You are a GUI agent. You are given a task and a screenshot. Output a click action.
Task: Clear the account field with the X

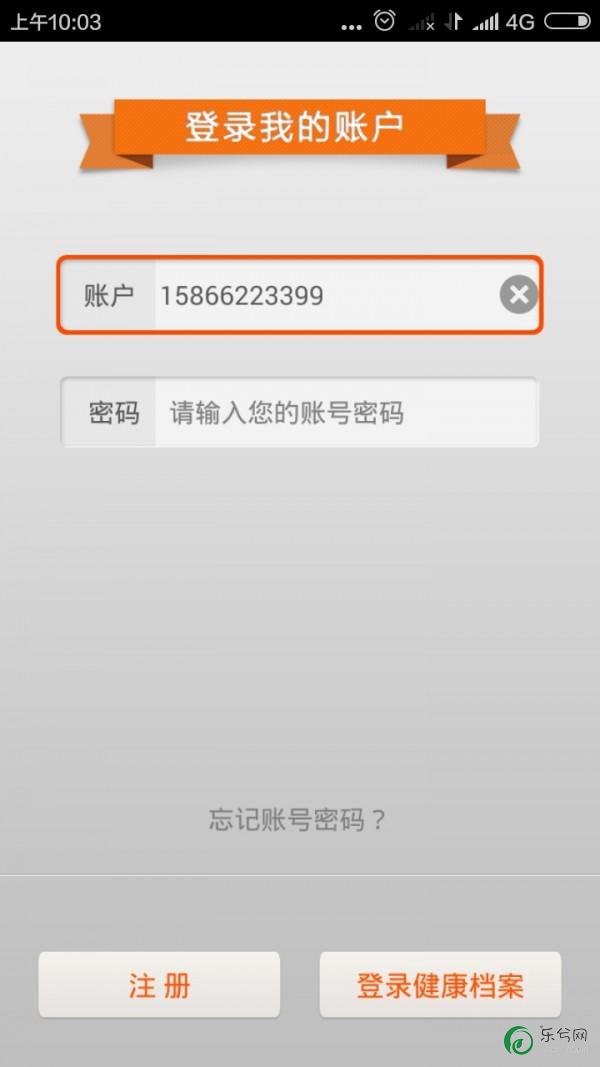(518, 295)
